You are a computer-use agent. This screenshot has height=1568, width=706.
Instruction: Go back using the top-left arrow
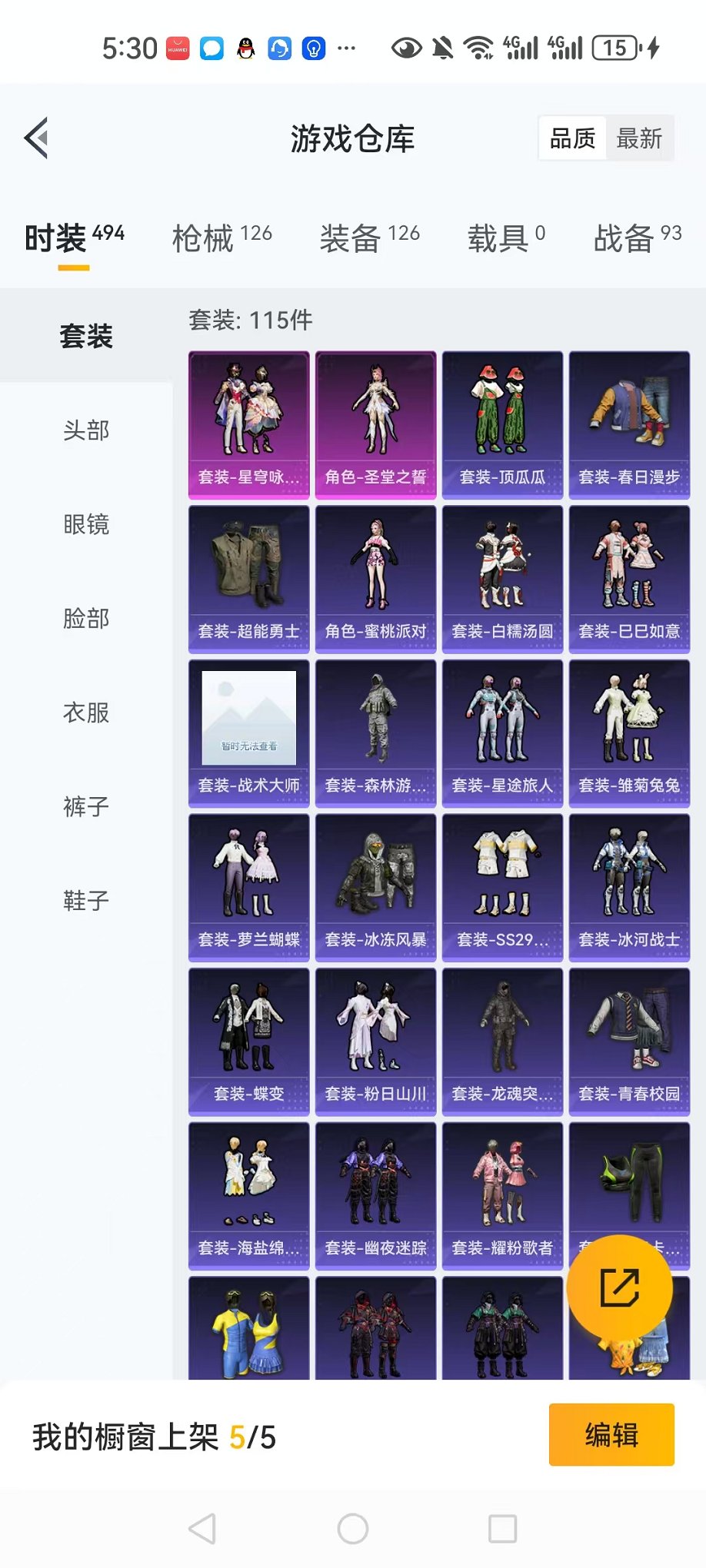[x=36, y=138]
